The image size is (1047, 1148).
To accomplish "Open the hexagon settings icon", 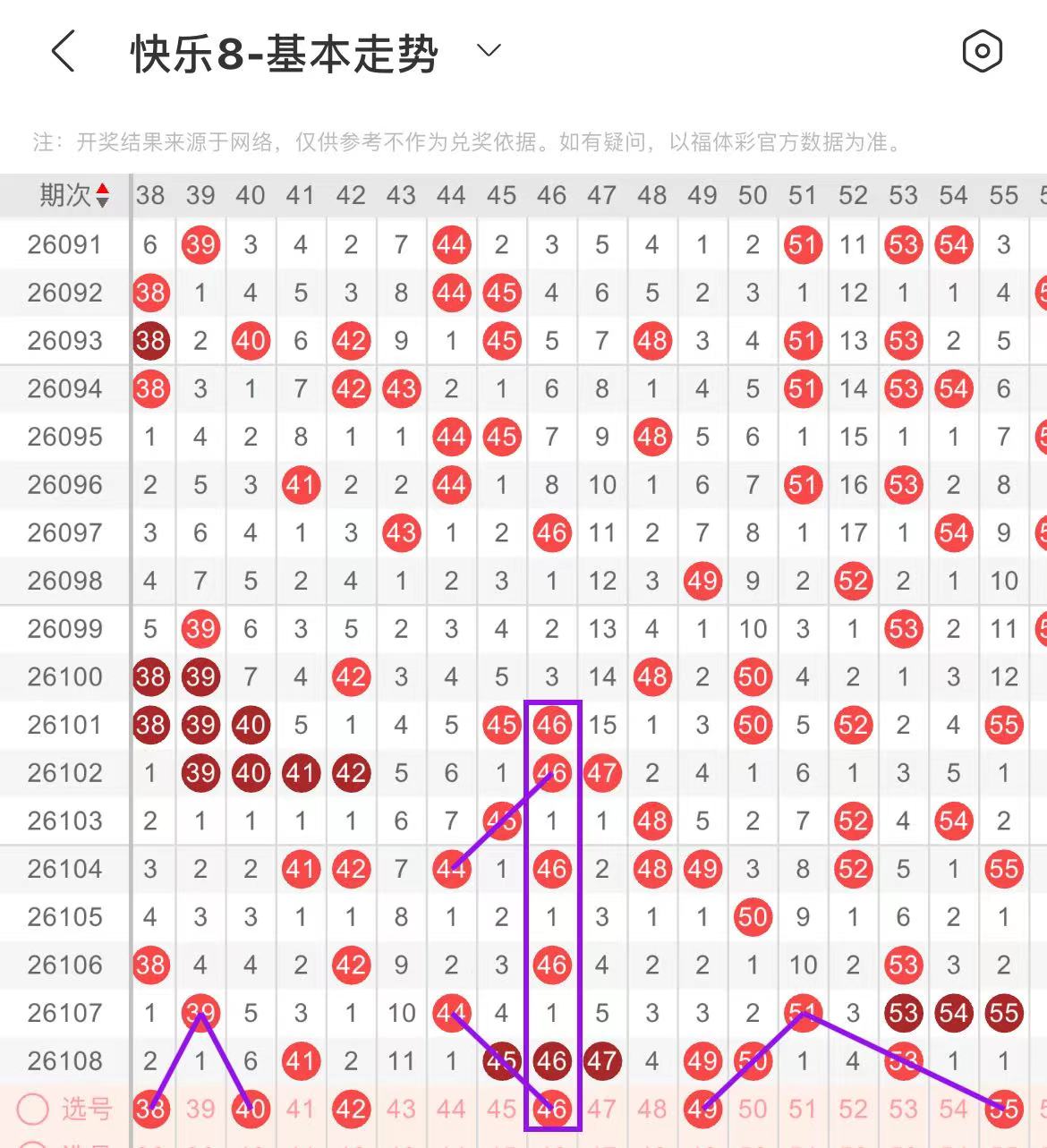I will 982,51.
